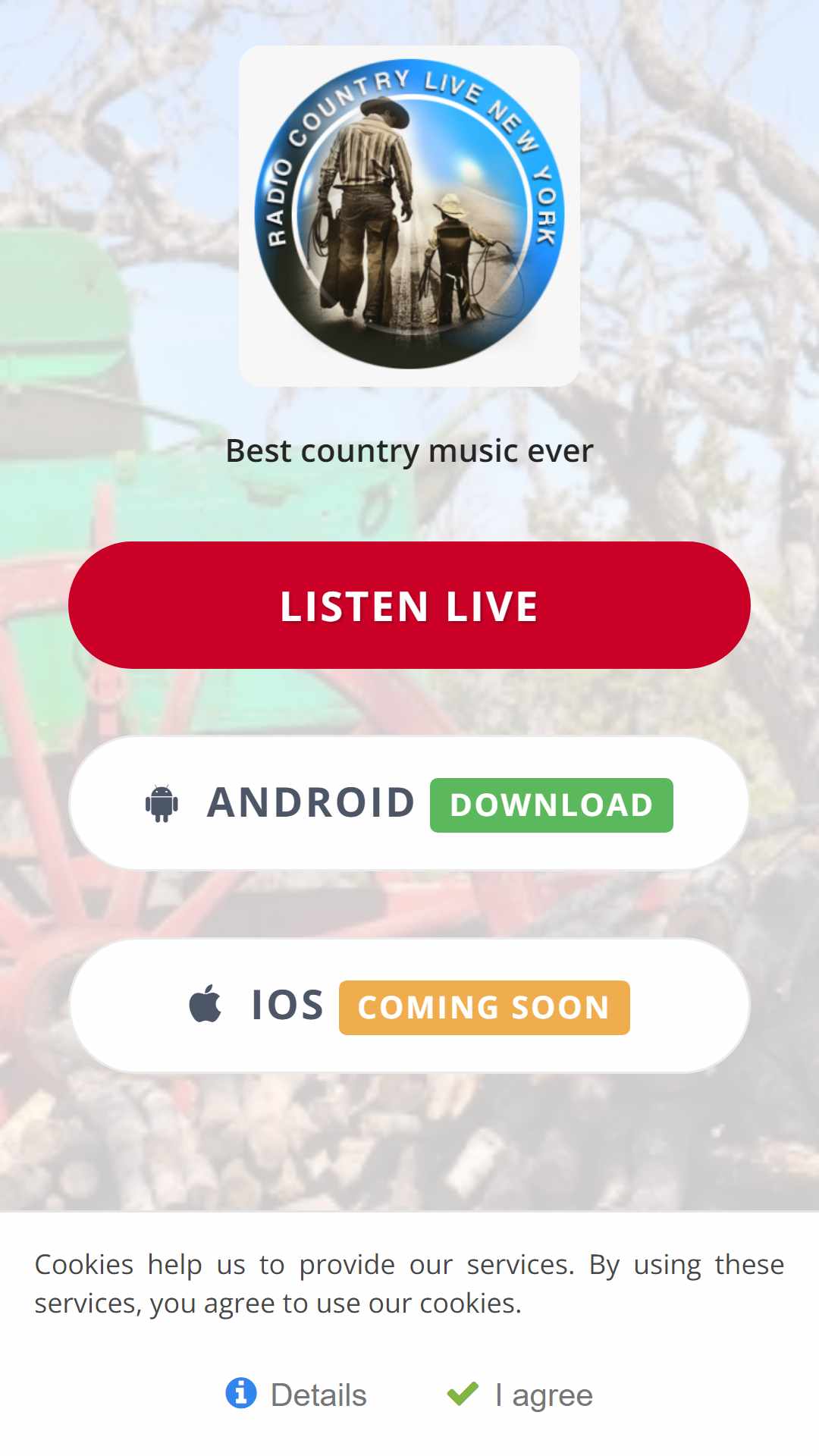Start the Listen Live stream

(x=409, y=605)
